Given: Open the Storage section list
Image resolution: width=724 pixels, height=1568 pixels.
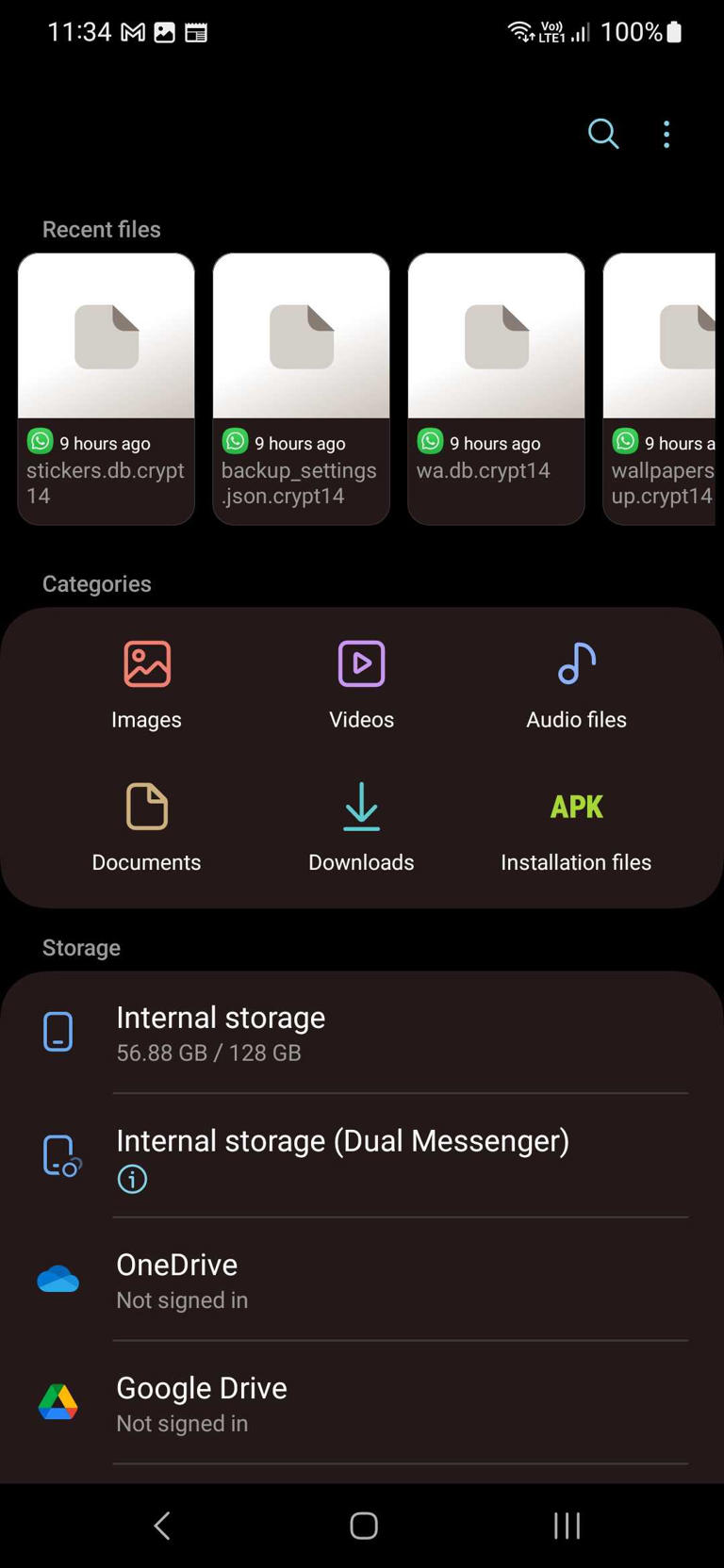Looking at the screenshot, I should (81, 947).
